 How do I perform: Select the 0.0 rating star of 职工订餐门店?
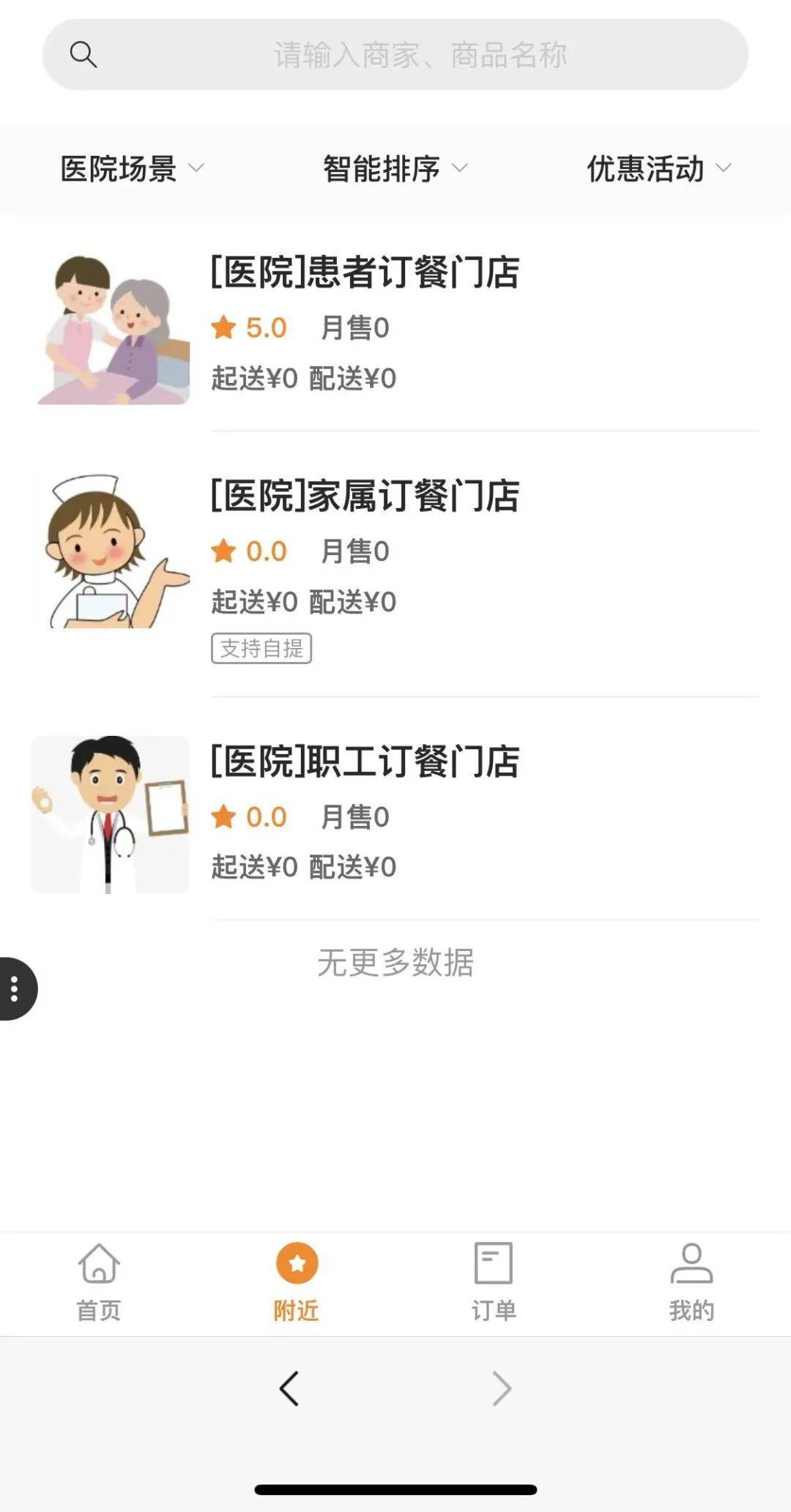(x=226, y=817)
